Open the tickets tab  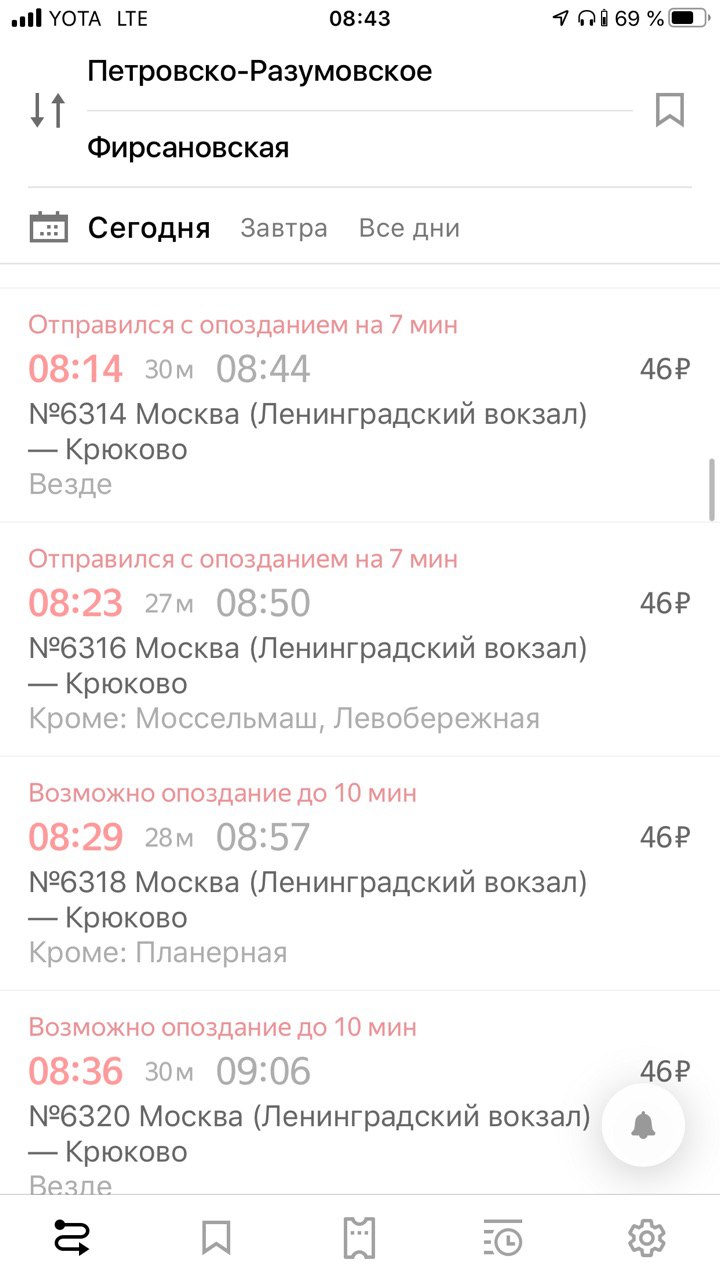[x=360, y=1238]
